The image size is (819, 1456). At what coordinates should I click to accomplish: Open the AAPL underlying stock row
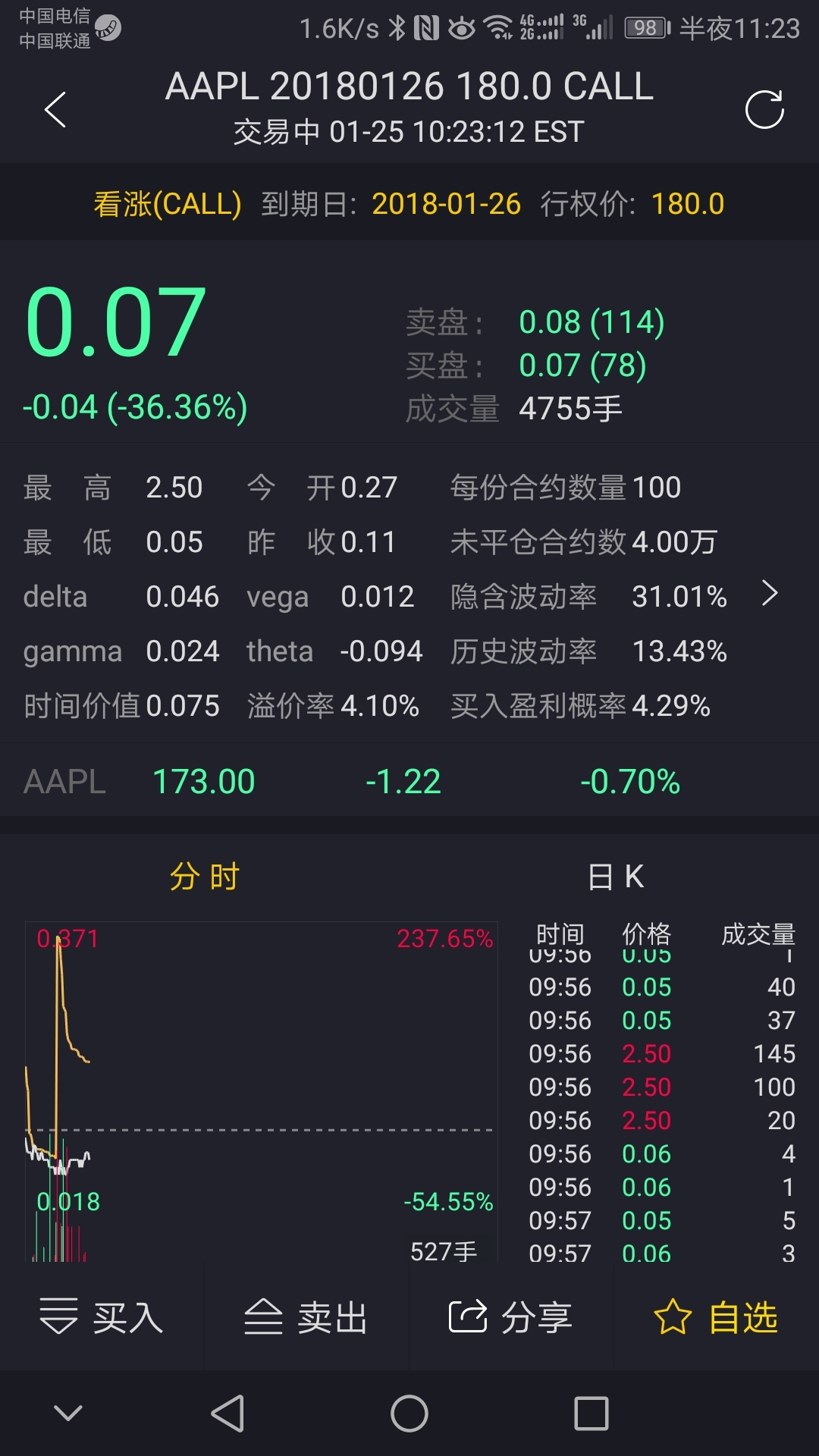click(409, 781)
